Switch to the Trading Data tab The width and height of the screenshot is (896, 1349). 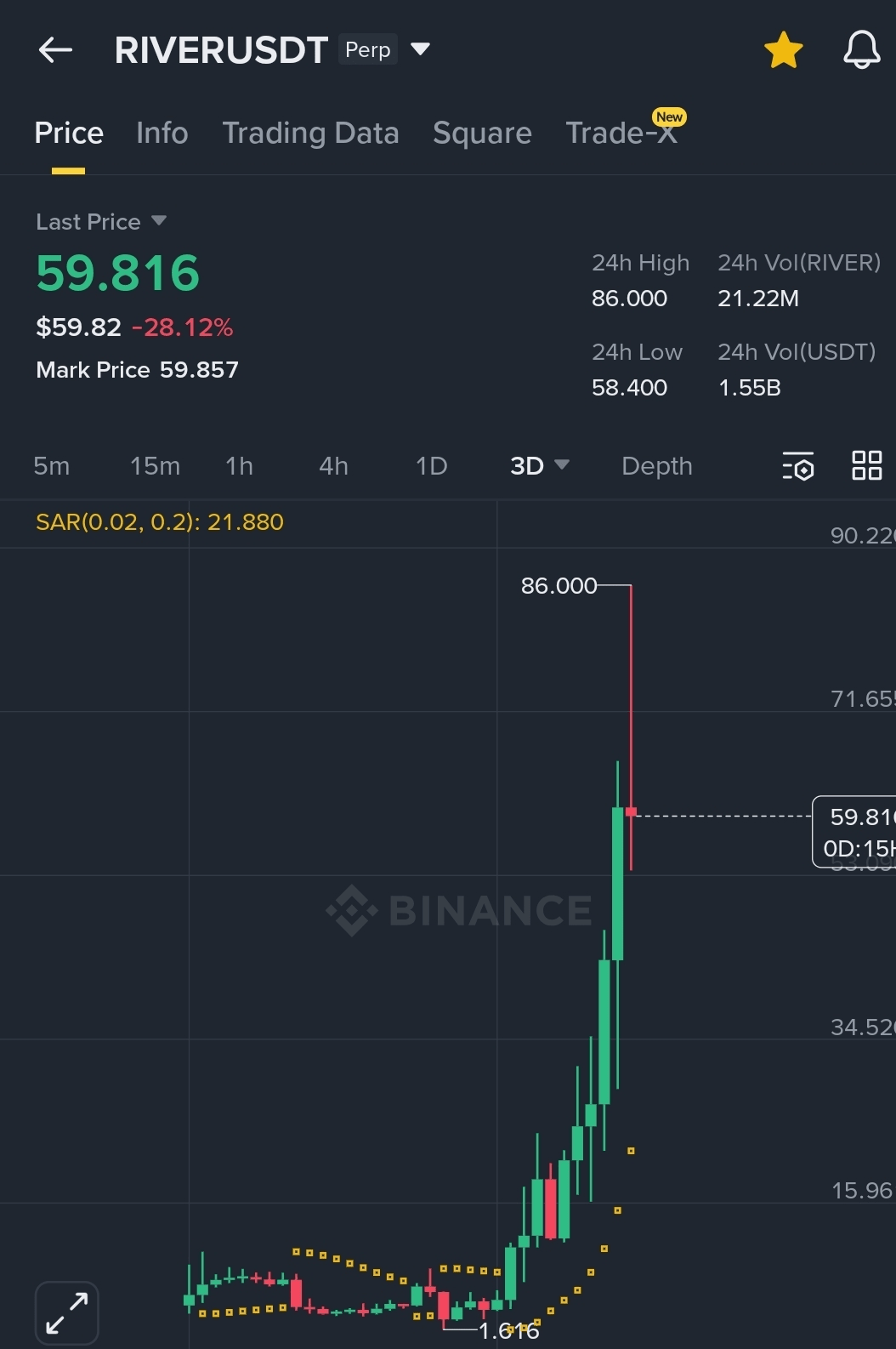310,134
